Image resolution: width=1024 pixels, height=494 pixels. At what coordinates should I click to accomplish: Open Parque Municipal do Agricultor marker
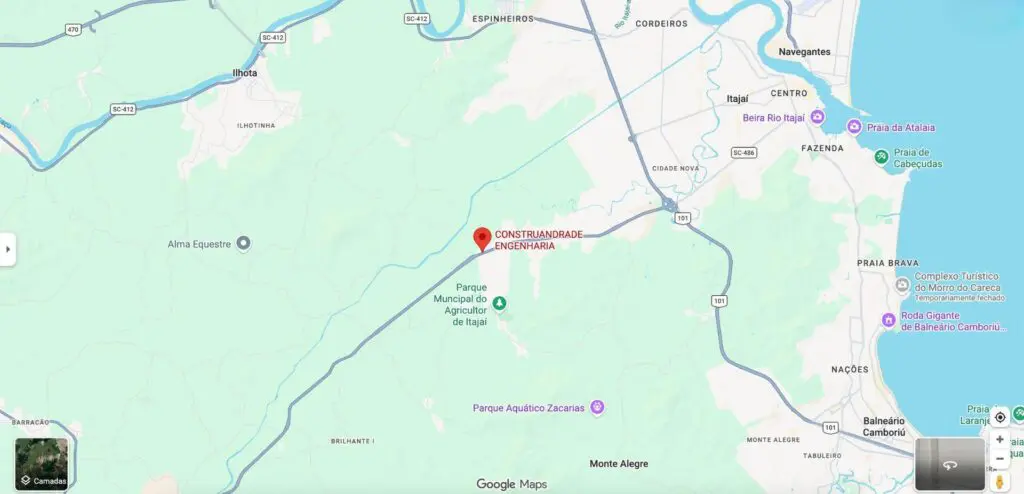point(500,303)
